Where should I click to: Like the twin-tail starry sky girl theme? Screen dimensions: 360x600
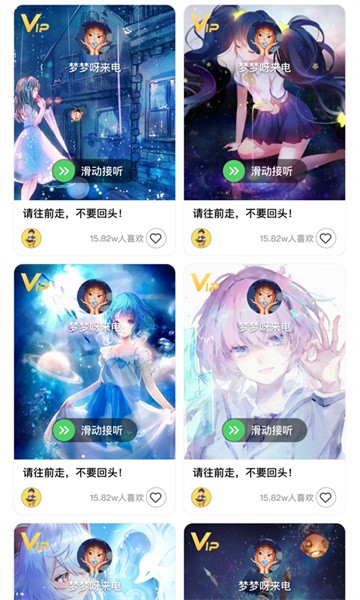coord(326,238)
